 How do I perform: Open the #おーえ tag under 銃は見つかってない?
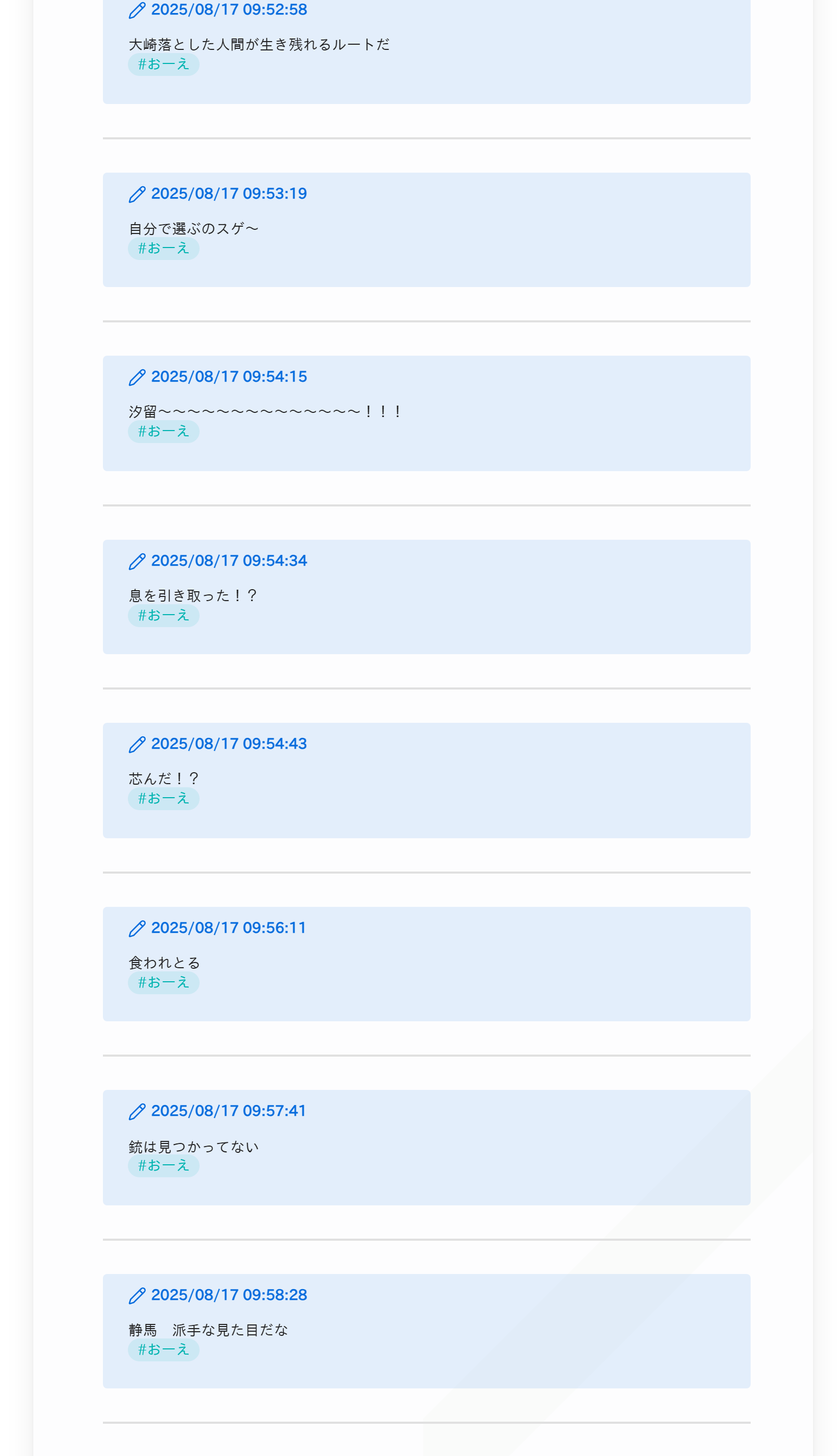163,1166
